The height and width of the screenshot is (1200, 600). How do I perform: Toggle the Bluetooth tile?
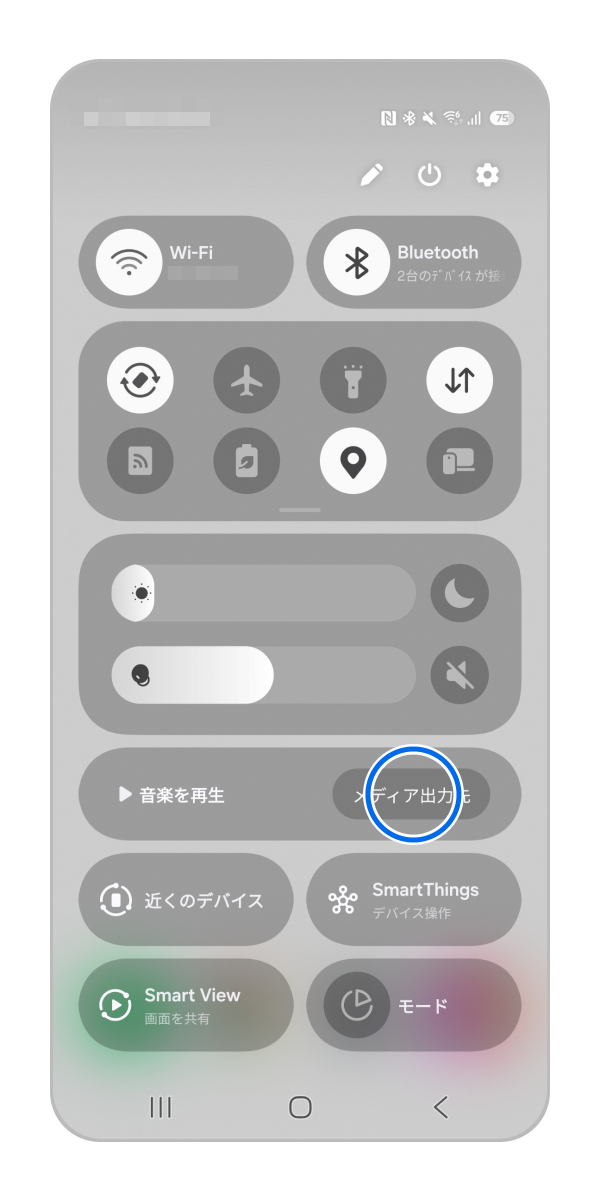tap(357, 262)
